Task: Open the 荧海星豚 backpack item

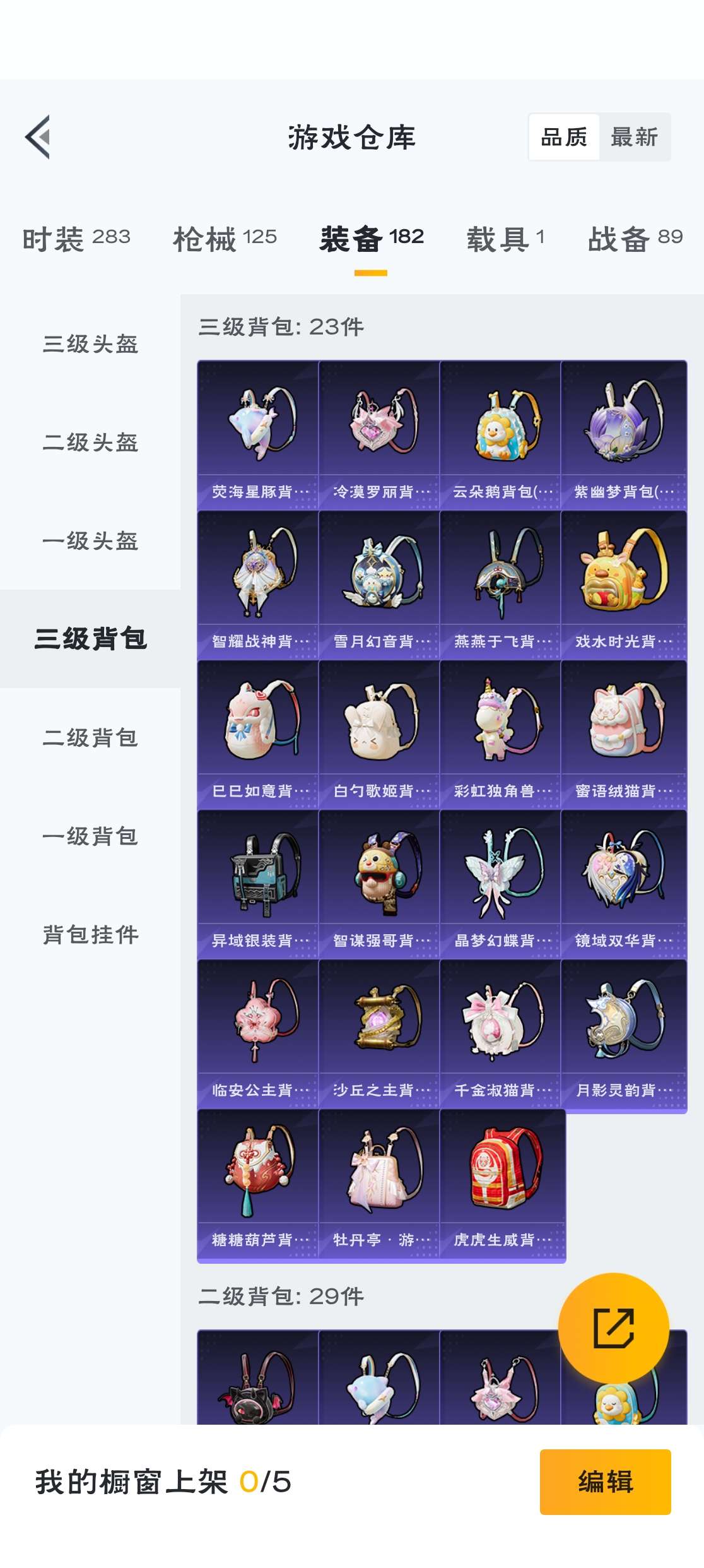Action: (x=258, y=434)
